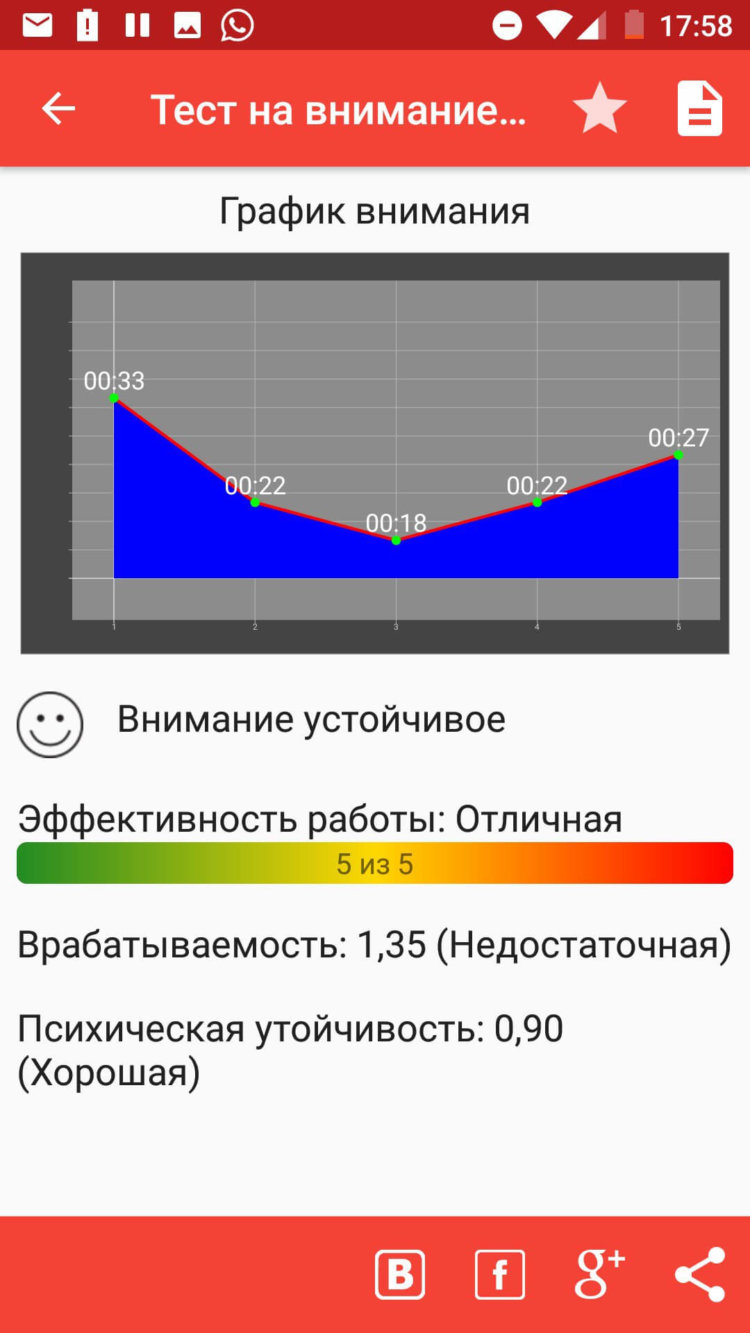750x1333 pixels.
Task: Select the 00:33 data point
Action: tap(115, 398)
